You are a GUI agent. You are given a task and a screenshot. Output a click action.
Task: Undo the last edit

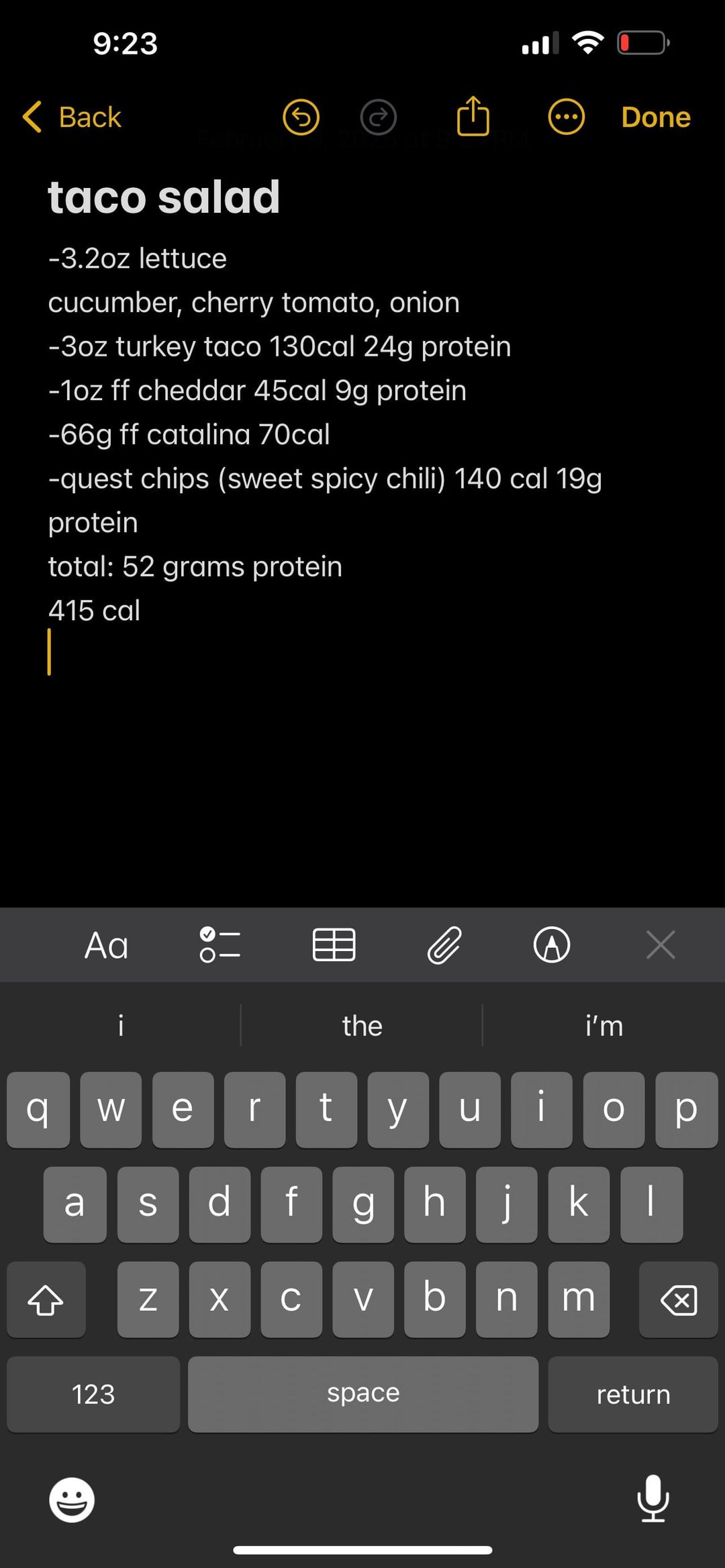pos(301,117)
